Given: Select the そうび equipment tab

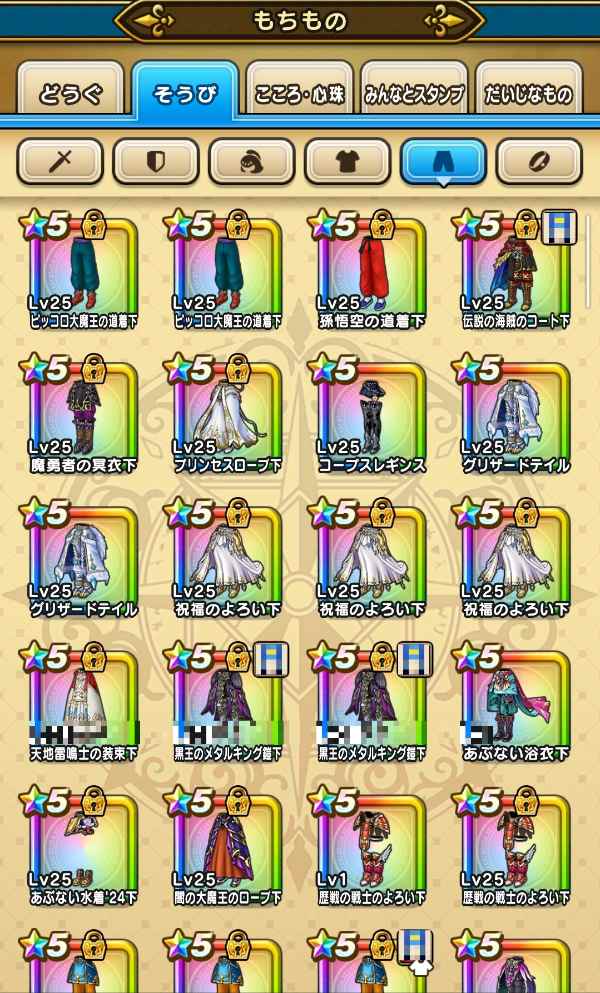Looking at the screenshot, I should click(x=185, y=95).
